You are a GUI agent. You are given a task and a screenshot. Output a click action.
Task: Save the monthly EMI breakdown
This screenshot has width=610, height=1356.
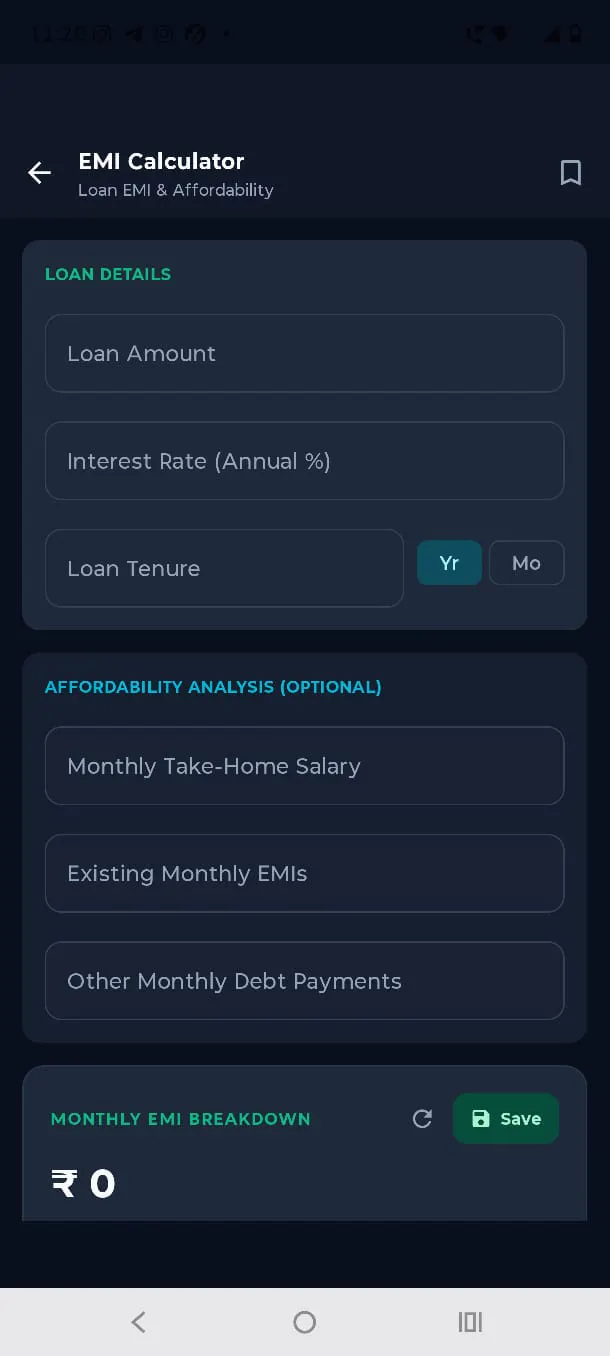pyautogui.click(x=505, y=1118)
